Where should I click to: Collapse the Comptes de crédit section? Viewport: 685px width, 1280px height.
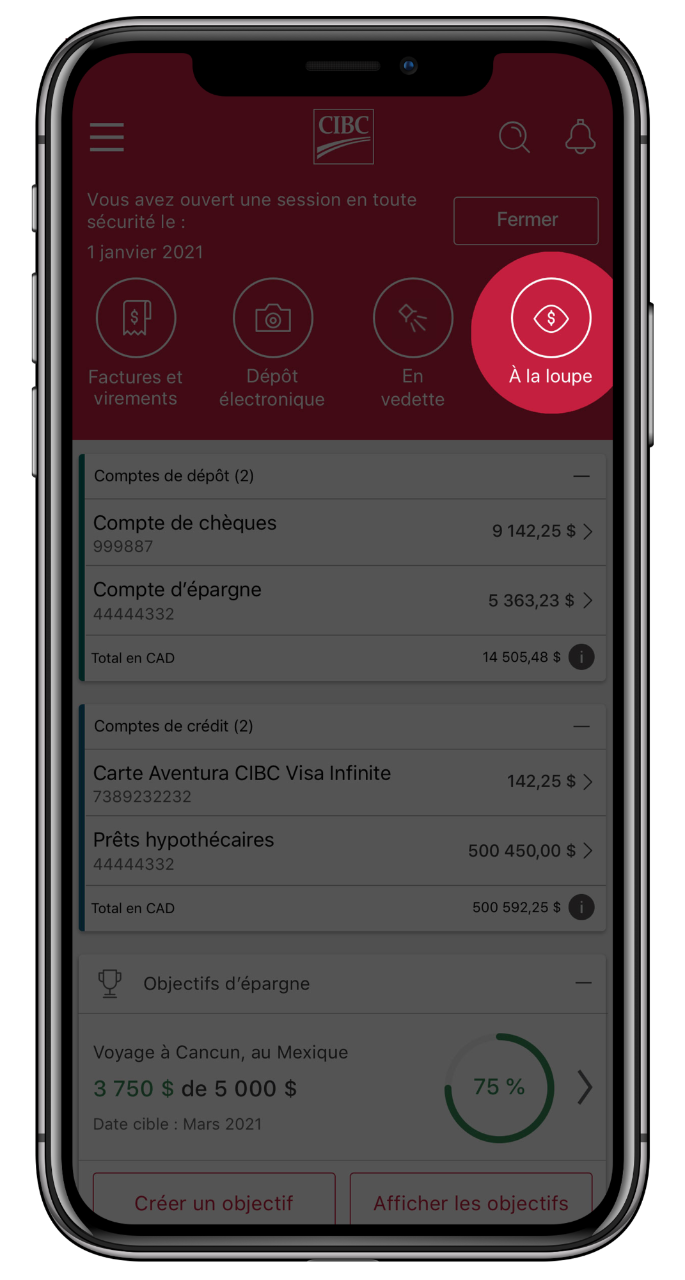(581, 726)
